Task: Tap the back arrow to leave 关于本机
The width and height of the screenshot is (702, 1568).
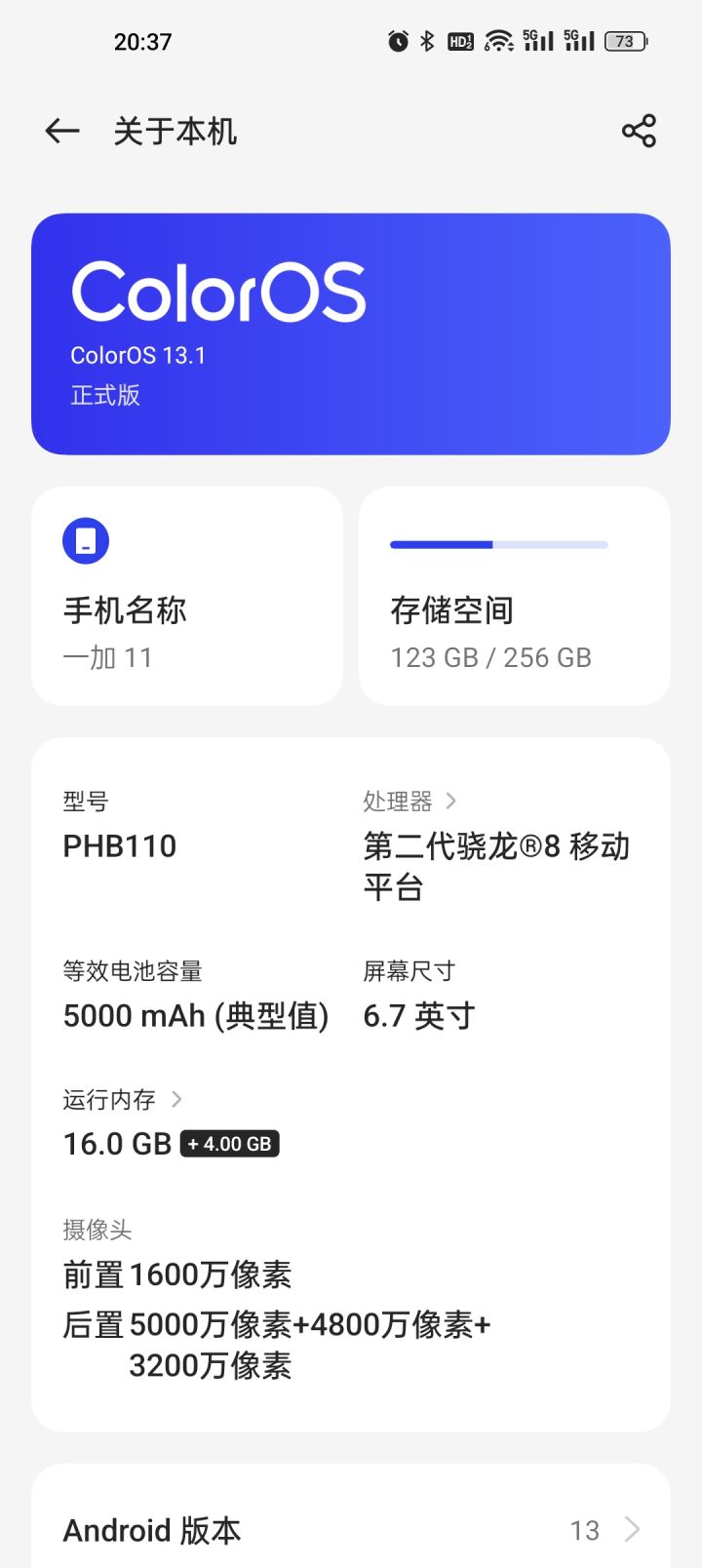Action: pyautogui.click(x=60, y=130)
